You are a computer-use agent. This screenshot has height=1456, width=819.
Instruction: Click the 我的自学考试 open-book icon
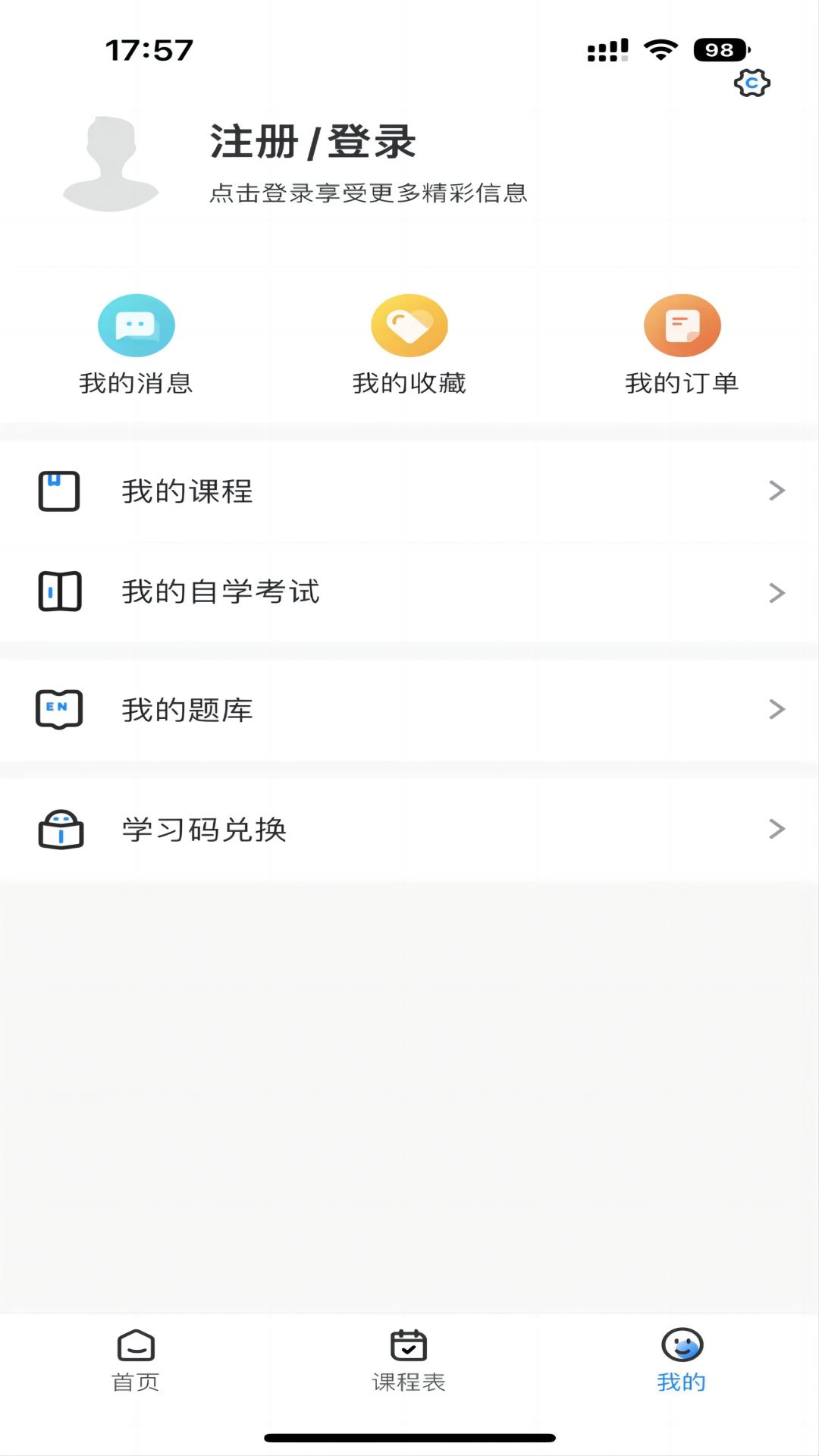(x=59, y=593)
